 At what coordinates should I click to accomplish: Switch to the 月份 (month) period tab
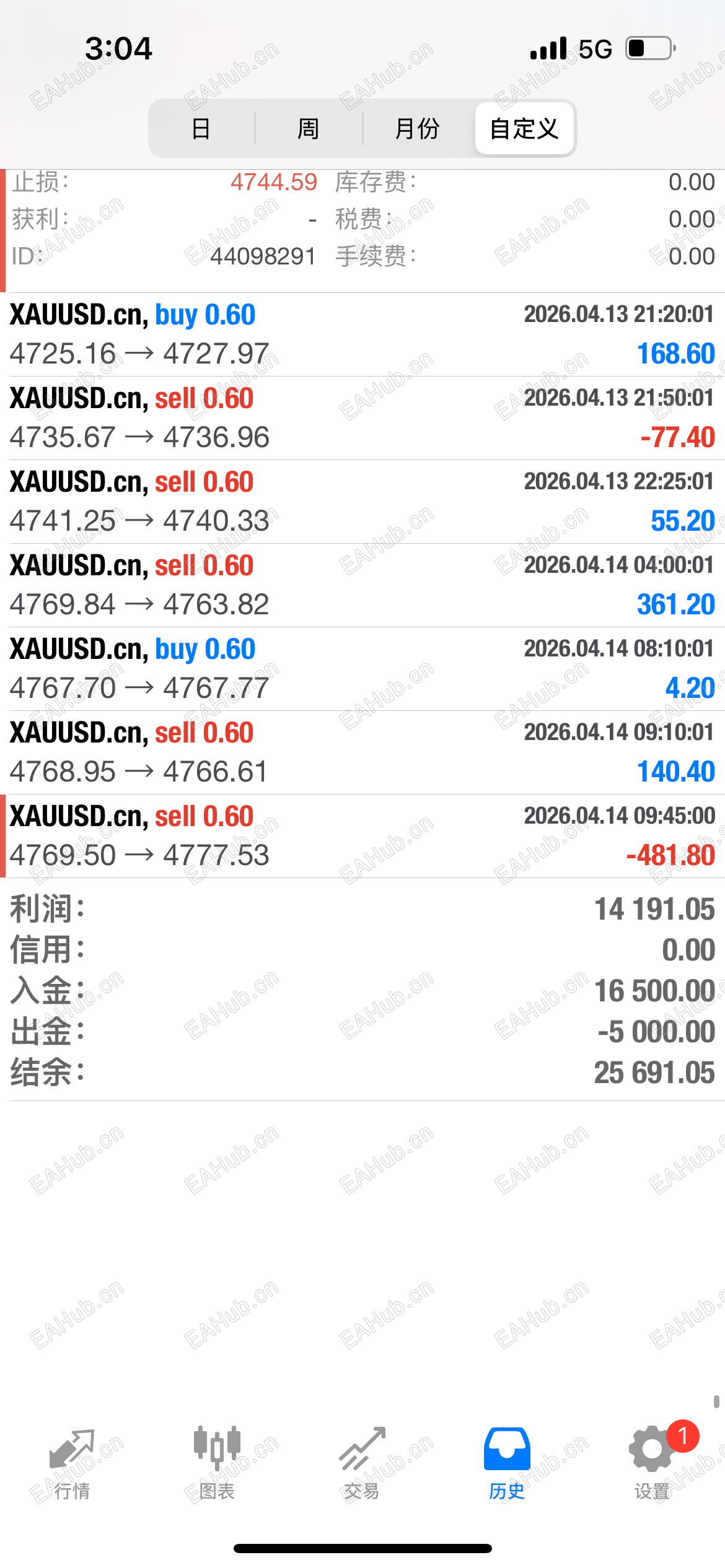(x=417, y=129)
